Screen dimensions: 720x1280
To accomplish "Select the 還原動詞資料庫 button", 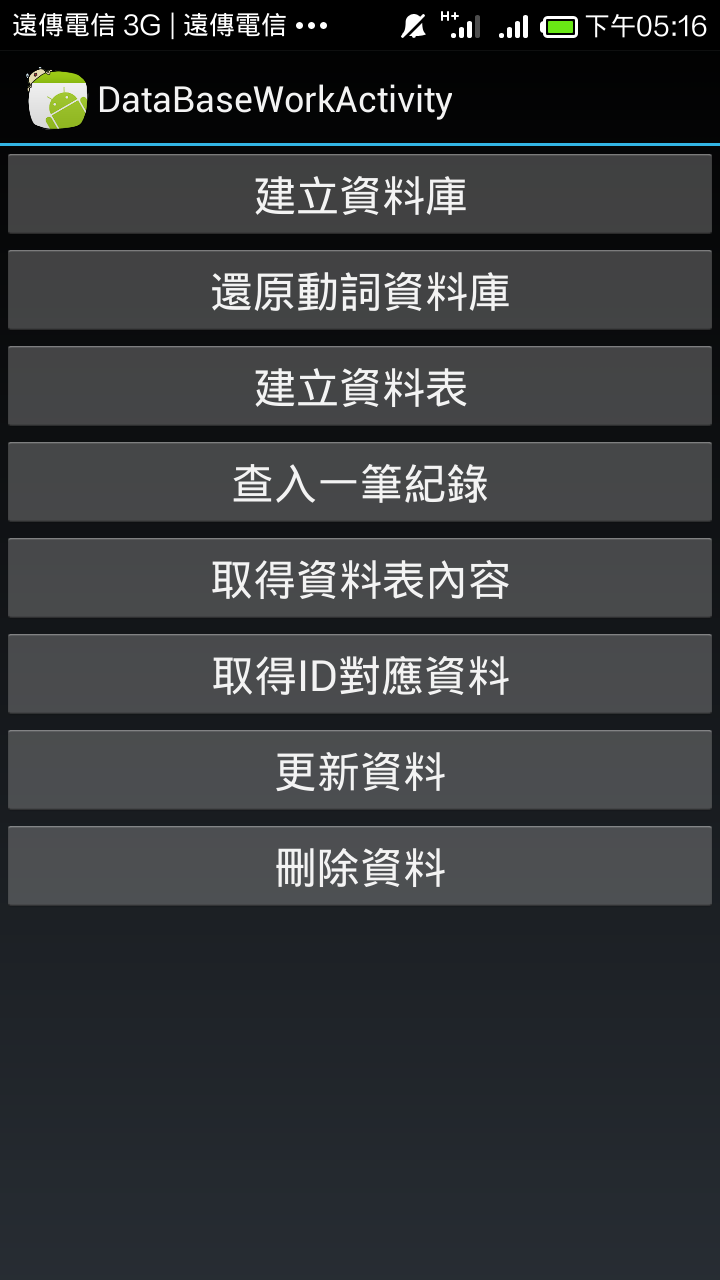I will point(360,290).
